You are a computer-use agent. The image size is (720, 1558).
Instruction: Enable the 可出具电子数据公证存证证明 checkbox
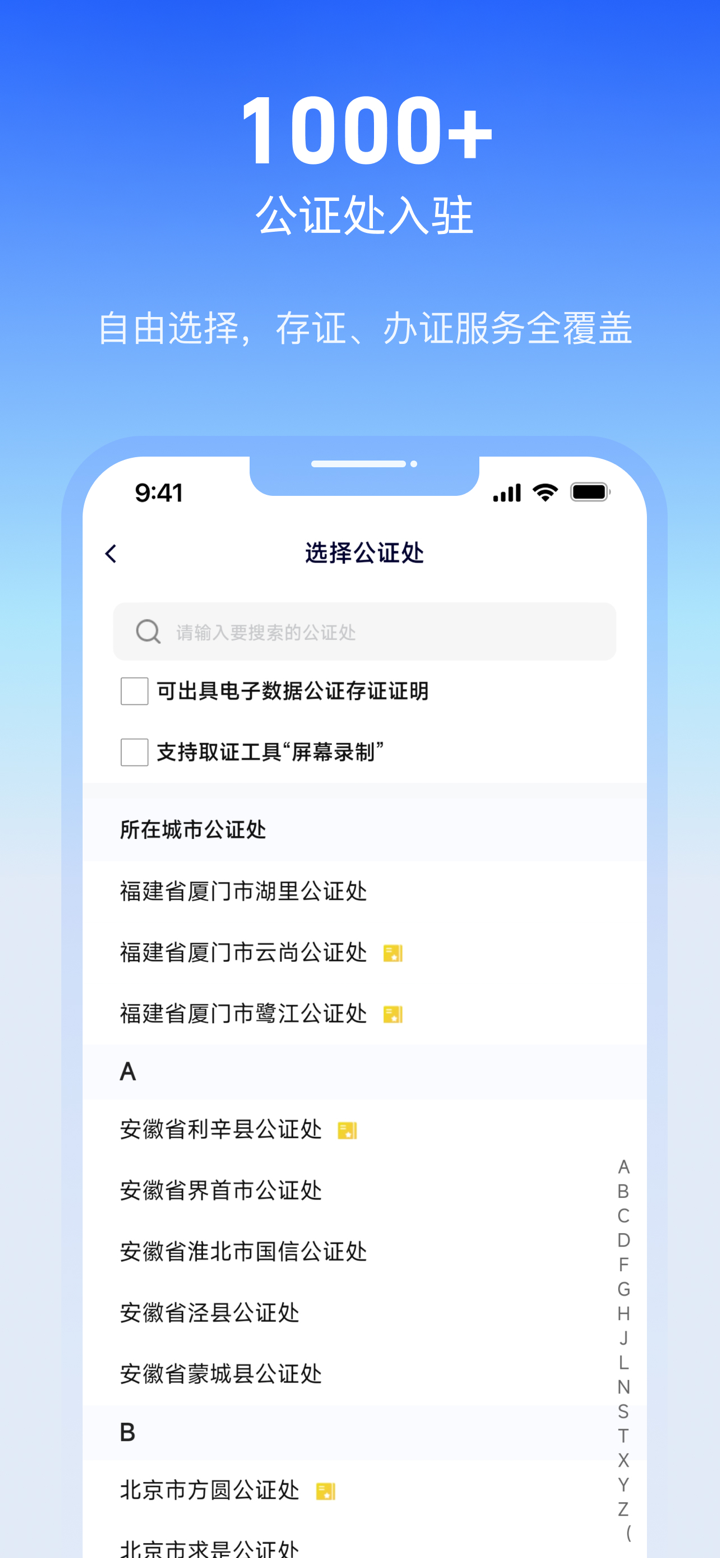pos(134,691)
